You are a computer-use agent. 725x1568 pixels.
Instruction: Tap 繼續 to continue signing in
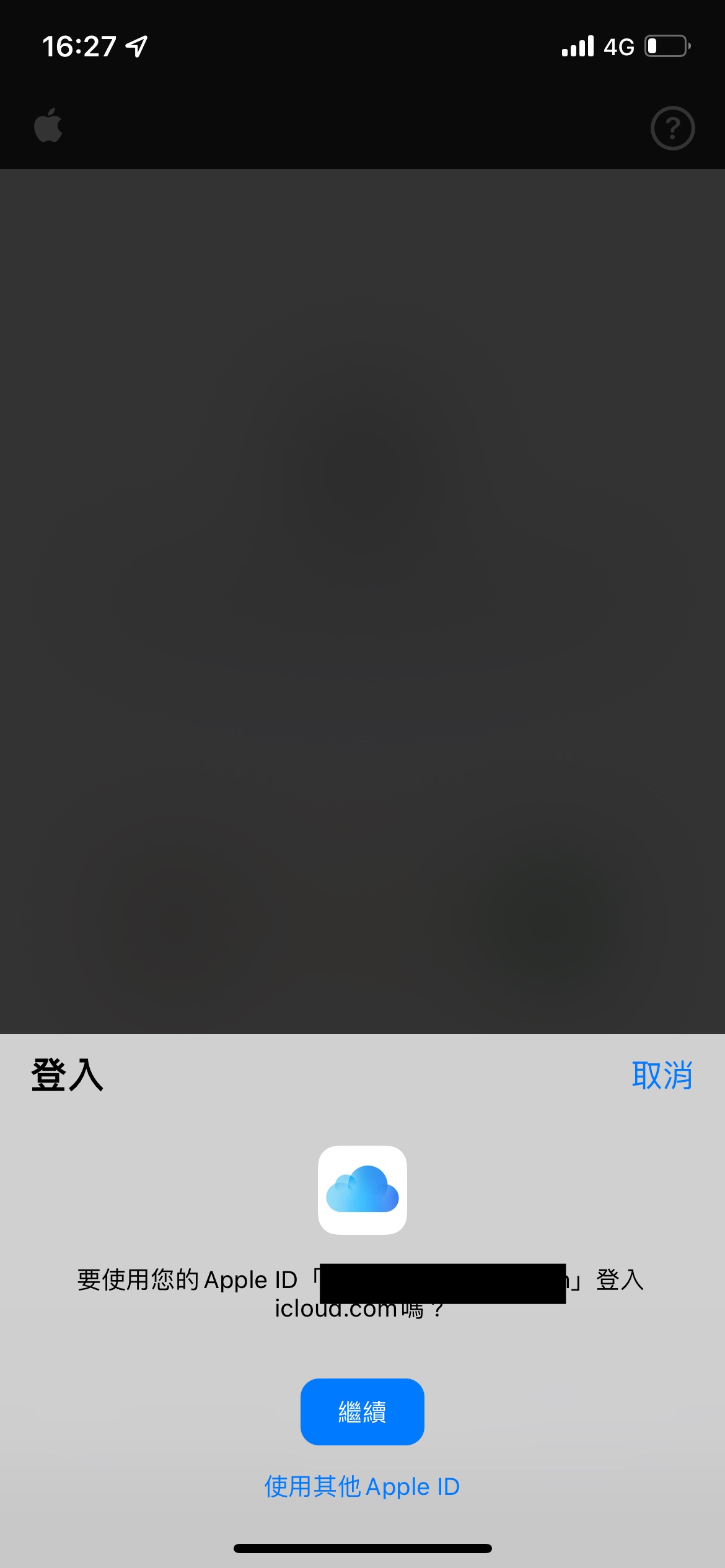(362, 1411)
